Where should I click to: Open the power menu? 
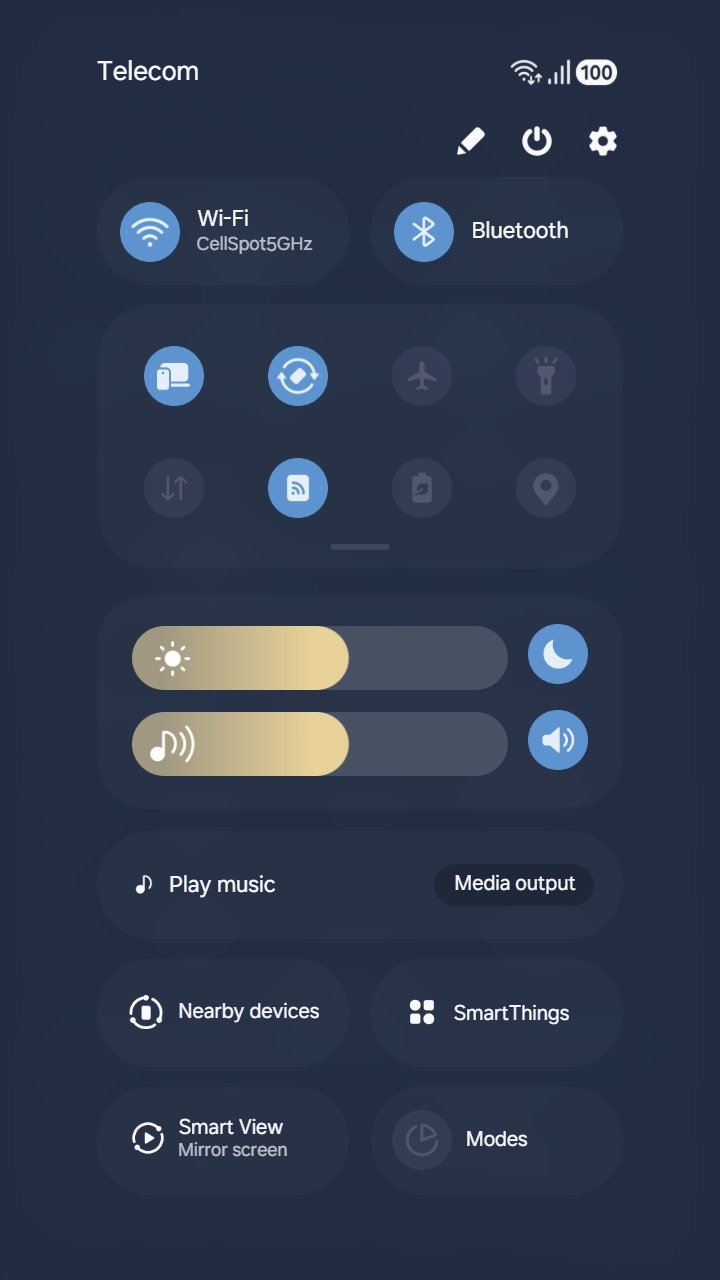click(537, 142)
